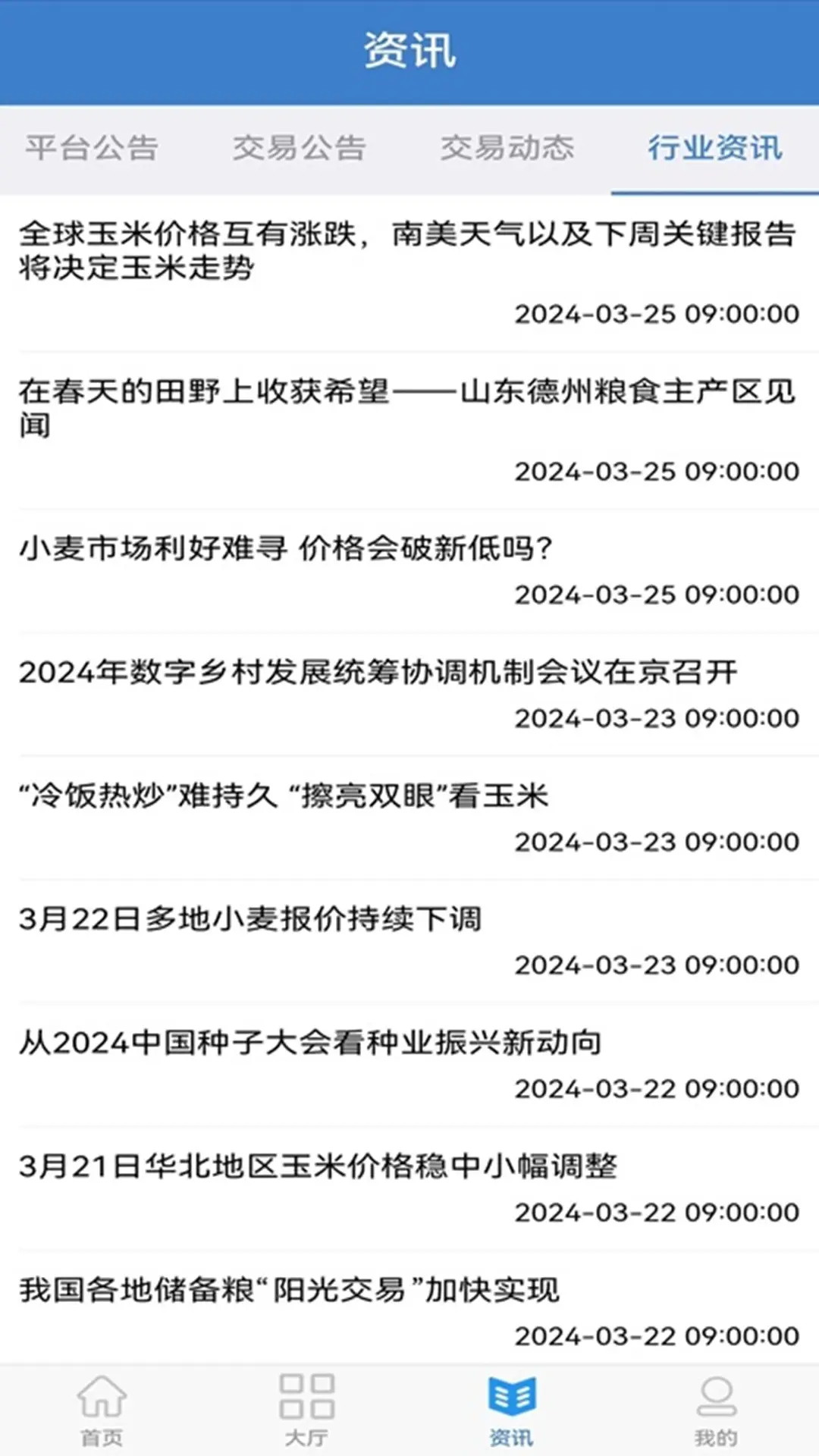Open 我国各地储备粮“阳光交易”加快实现 article
Viewport: 819px width, 1456px height.
tap(289, 1290)
